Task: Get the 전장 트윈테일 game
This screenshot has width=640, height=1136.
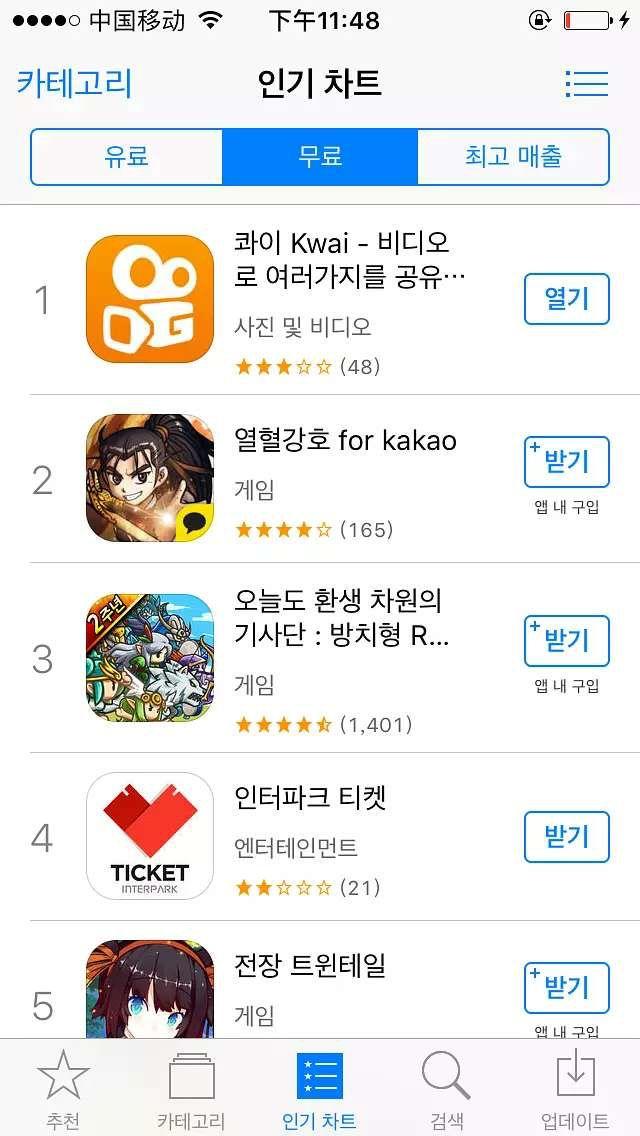Action: 566,988
